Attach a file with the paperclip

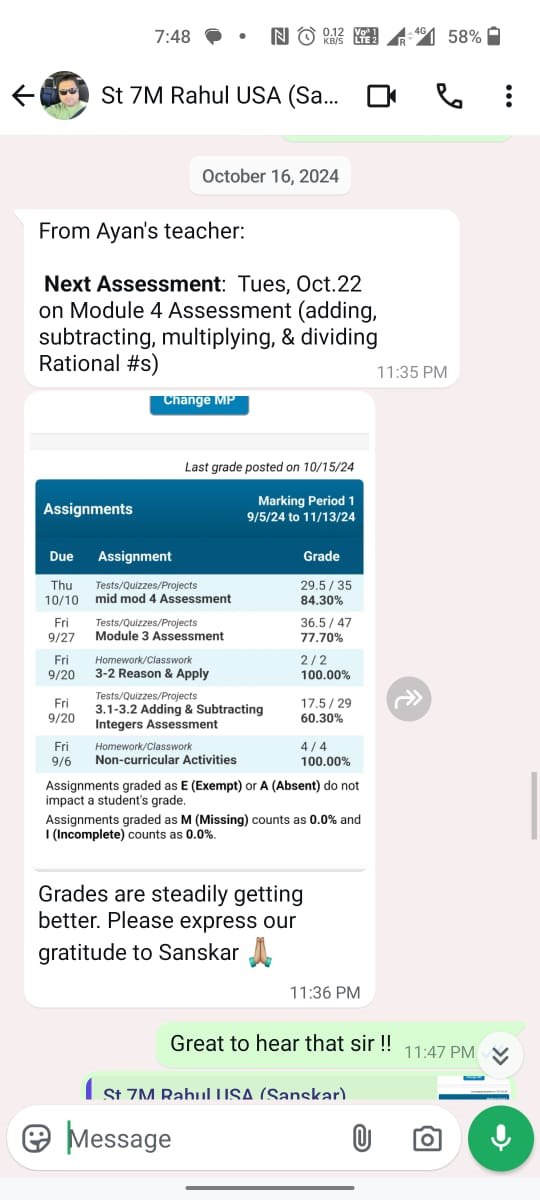[x=362, y=1138]
